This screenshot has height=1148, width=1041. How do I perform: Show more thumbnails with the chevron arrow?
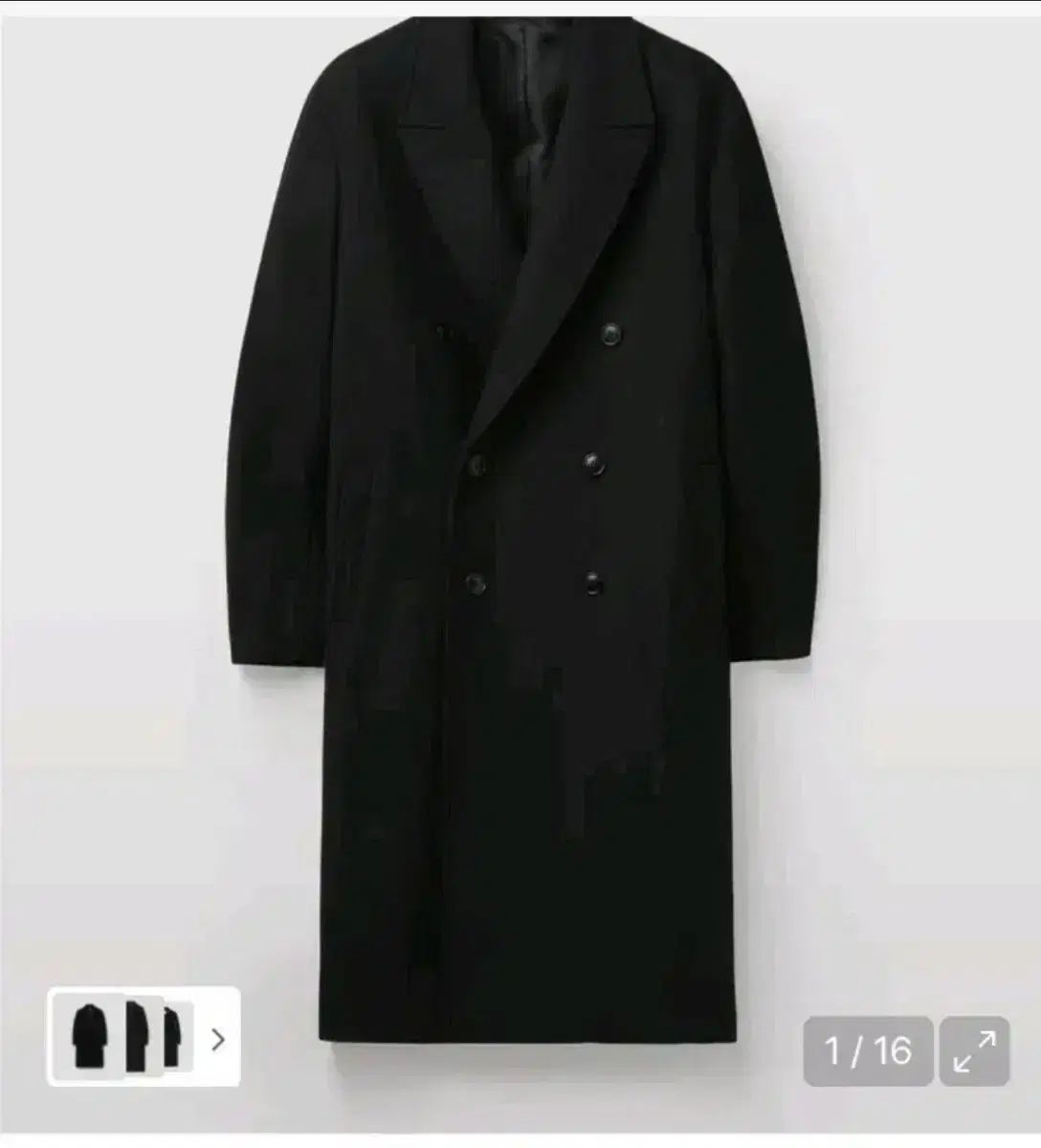tap(218, 1039)
